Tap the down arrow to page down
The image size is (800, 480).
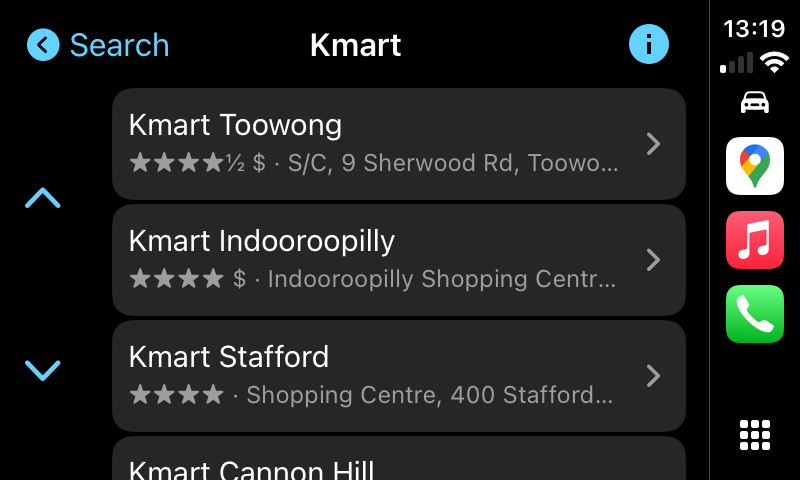point(43,371)
